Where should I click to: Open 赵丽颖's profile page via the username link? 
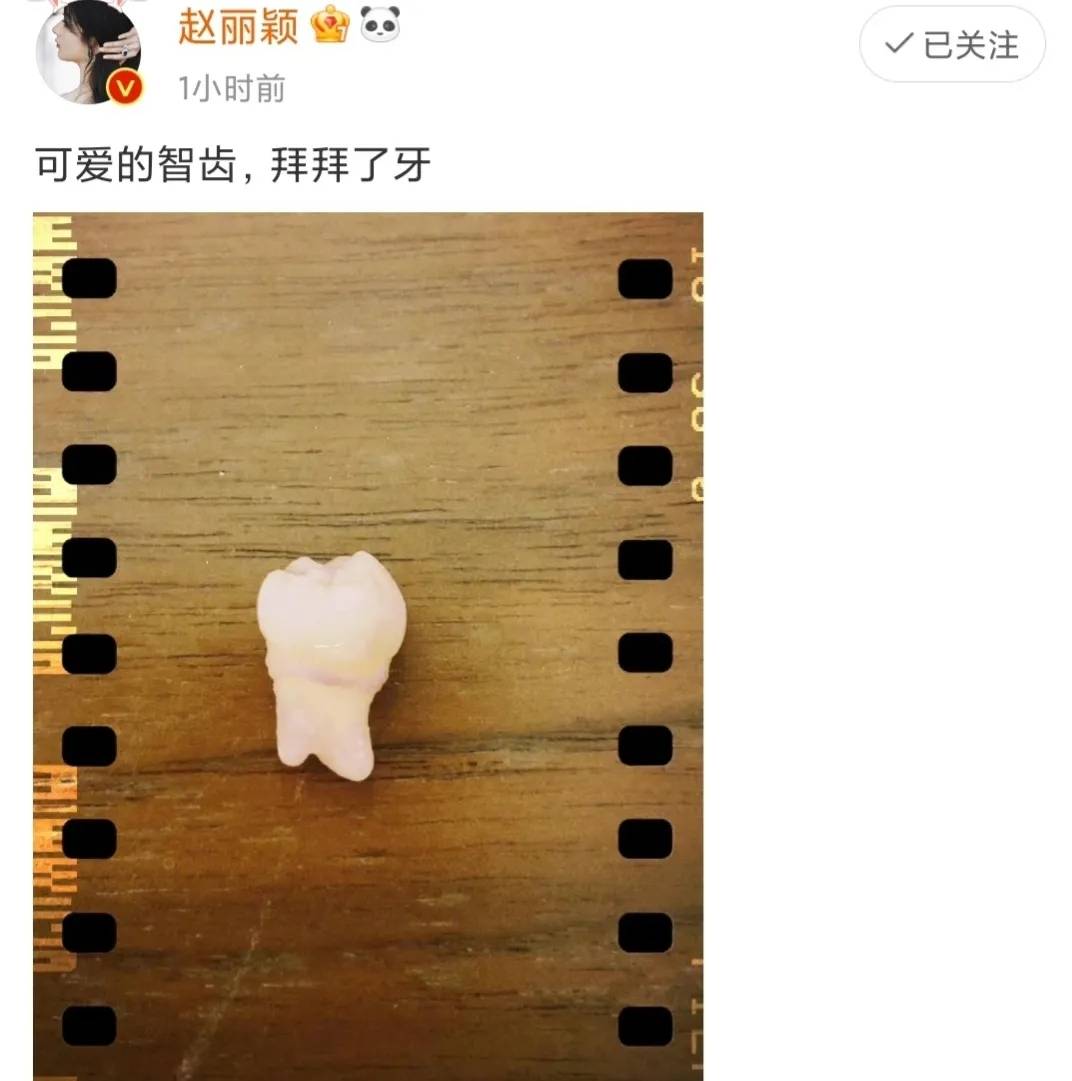pos(239,28)
